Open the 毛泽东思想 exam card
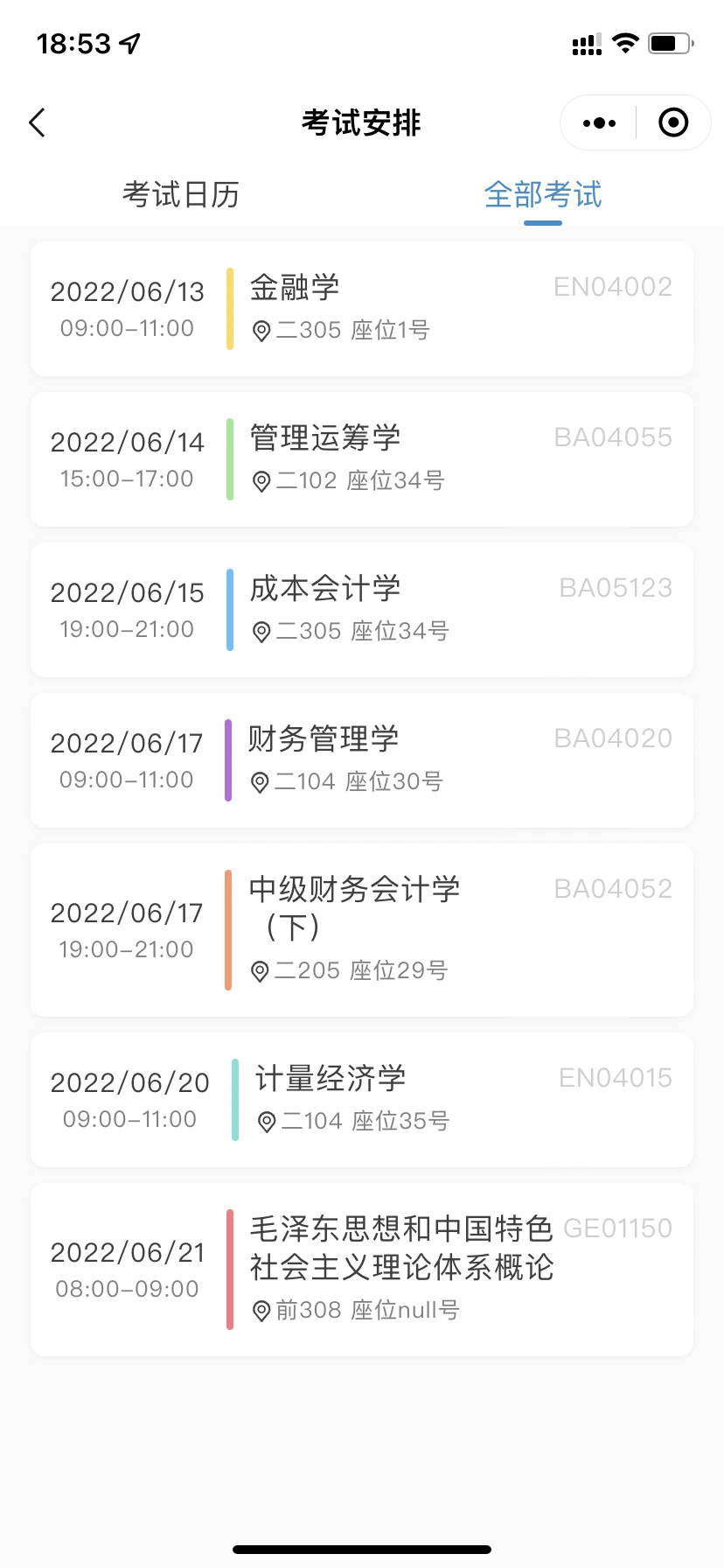The image size is (724, 1568). pyautogui.click(x=362, y=1270)
